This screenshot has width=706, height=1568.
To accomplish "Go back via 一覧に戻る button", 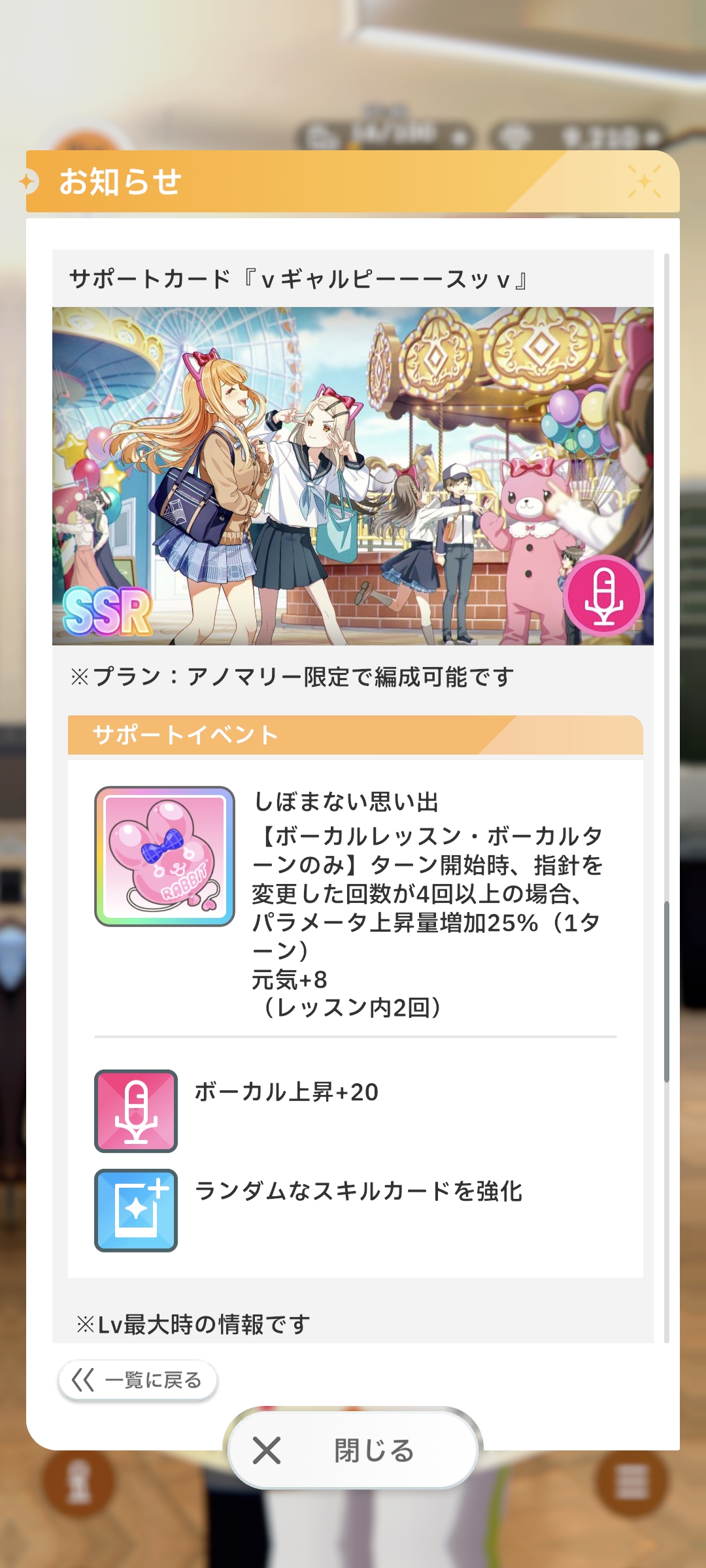I will 138,1380.
